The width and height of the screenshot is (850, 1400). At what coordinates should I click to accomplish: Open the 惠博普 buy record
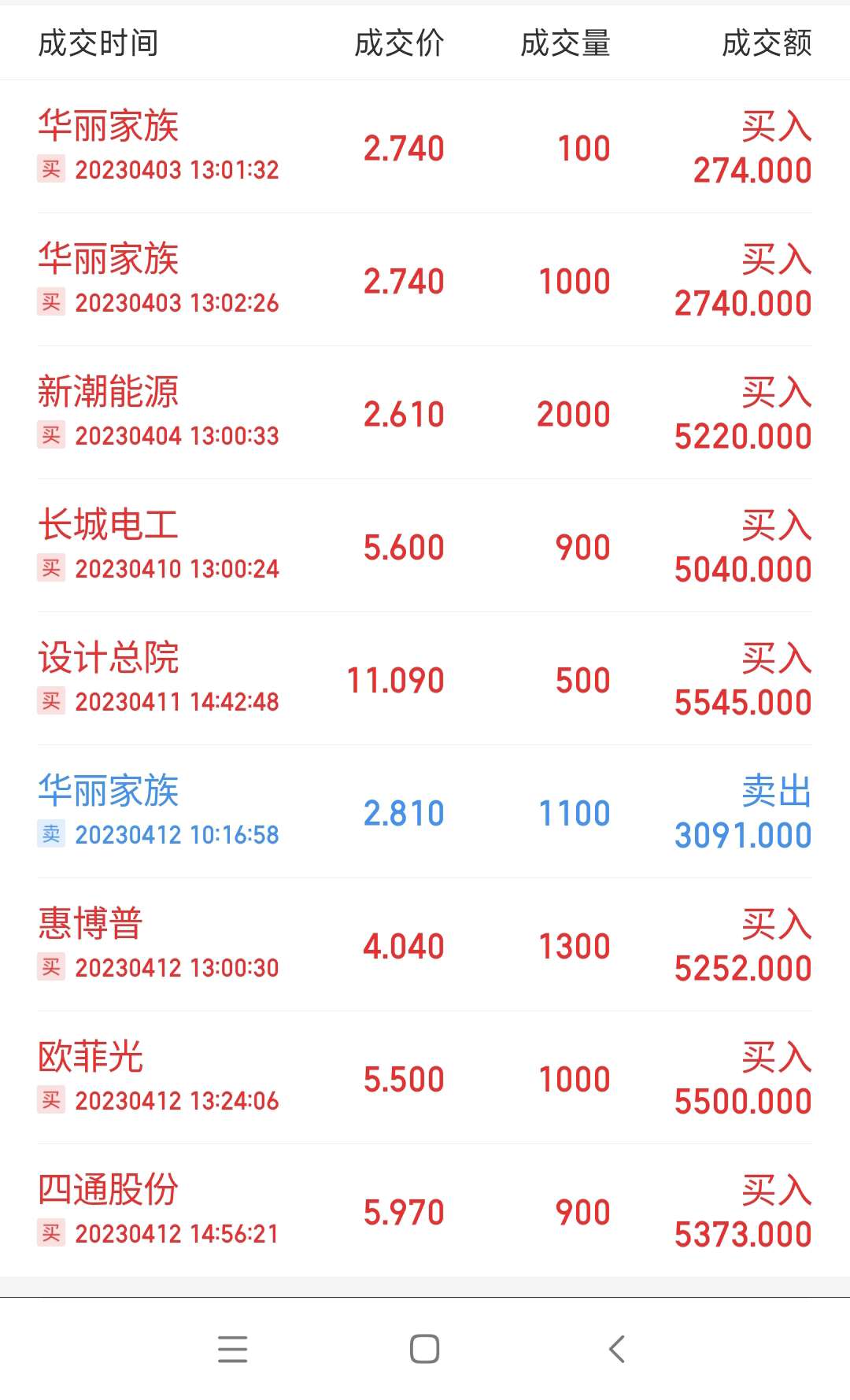pyautogui.click(x=425, y=944)
